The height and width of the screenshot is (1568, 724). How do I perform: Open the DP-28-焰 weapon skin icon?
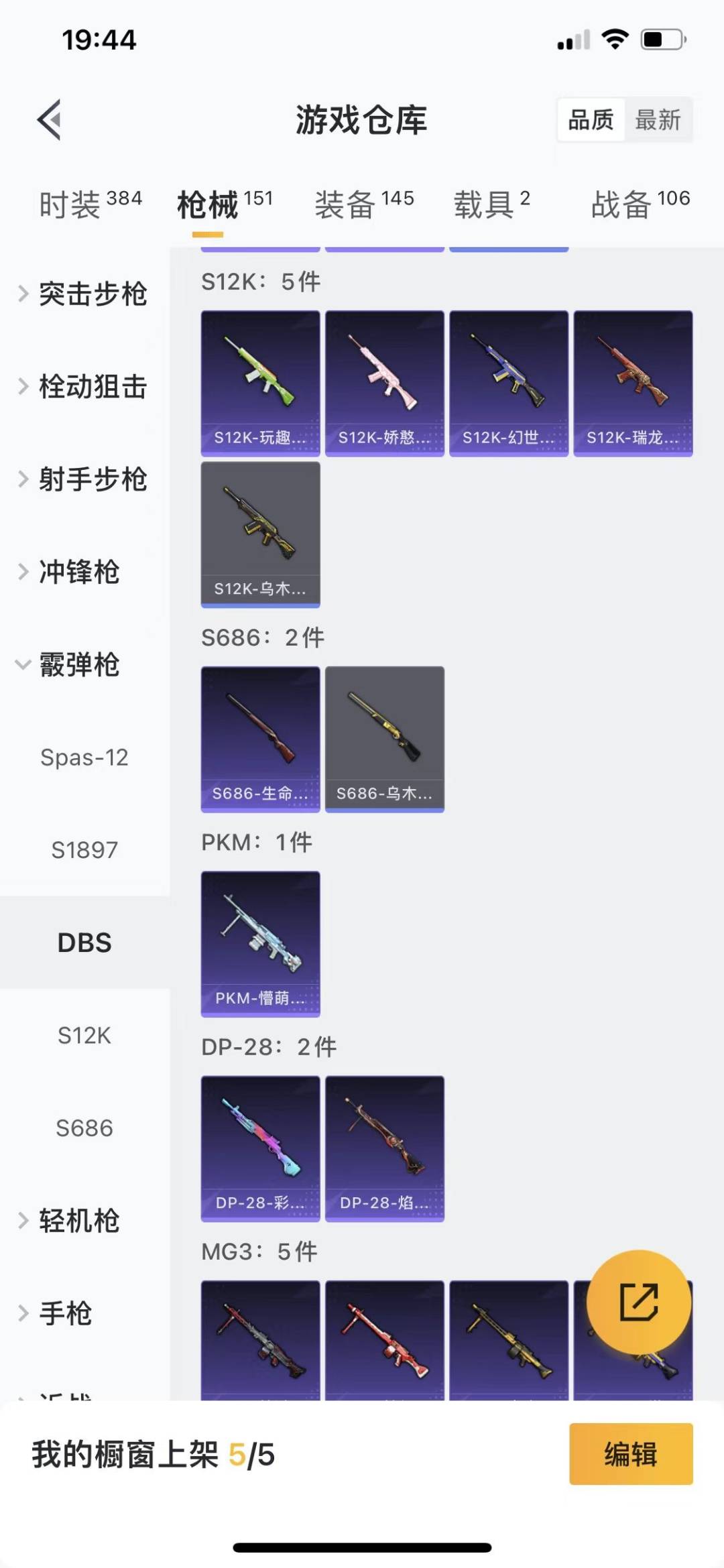(x=384, y=1146)
